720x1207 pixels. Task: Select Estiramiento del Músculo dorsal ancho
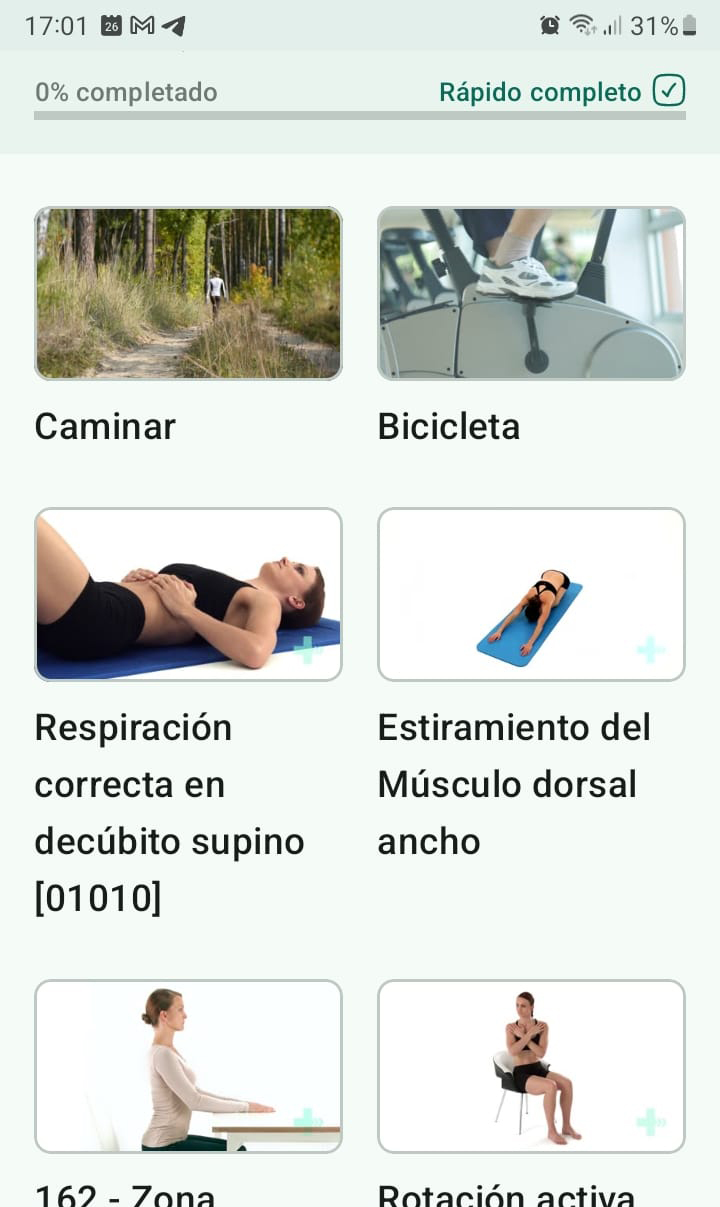[x=531, y=595]
